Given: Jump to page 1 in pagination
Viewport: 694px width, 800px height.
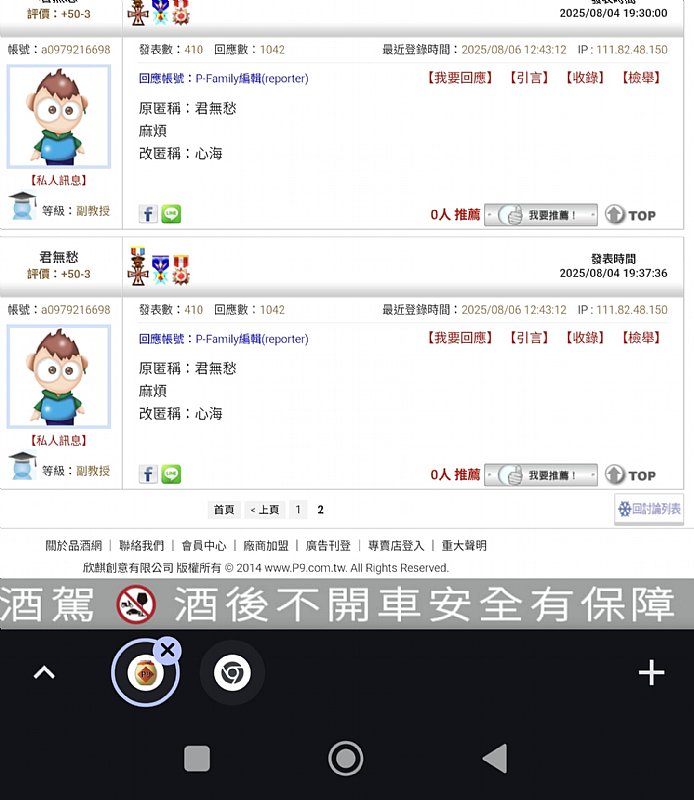Looking at the screenshot, I should point(298,510).
